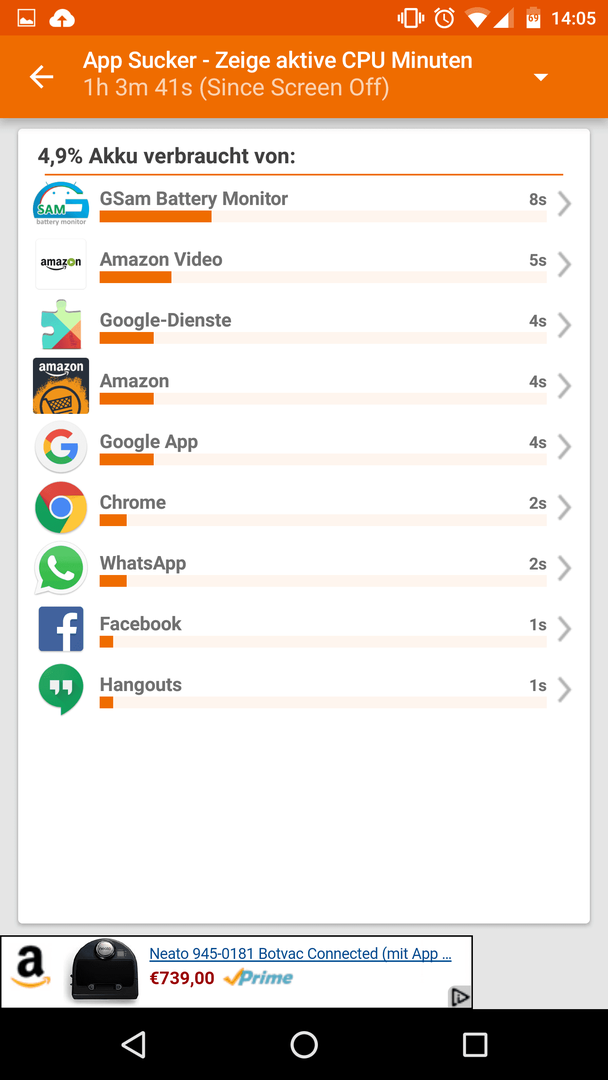The height and width of the screenshot is (1080, 608).
Task: Open recent apps overview
Action: pos(474,1044)
